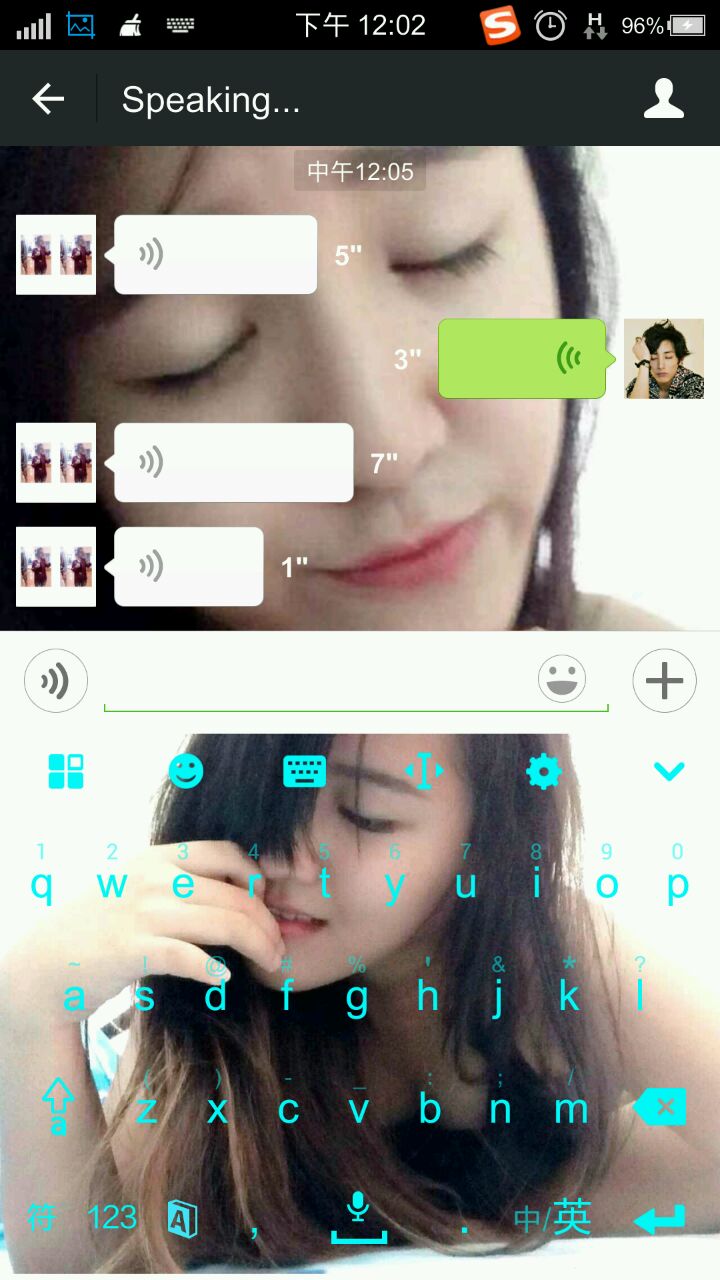Tap the message text field

coord(320,682)
